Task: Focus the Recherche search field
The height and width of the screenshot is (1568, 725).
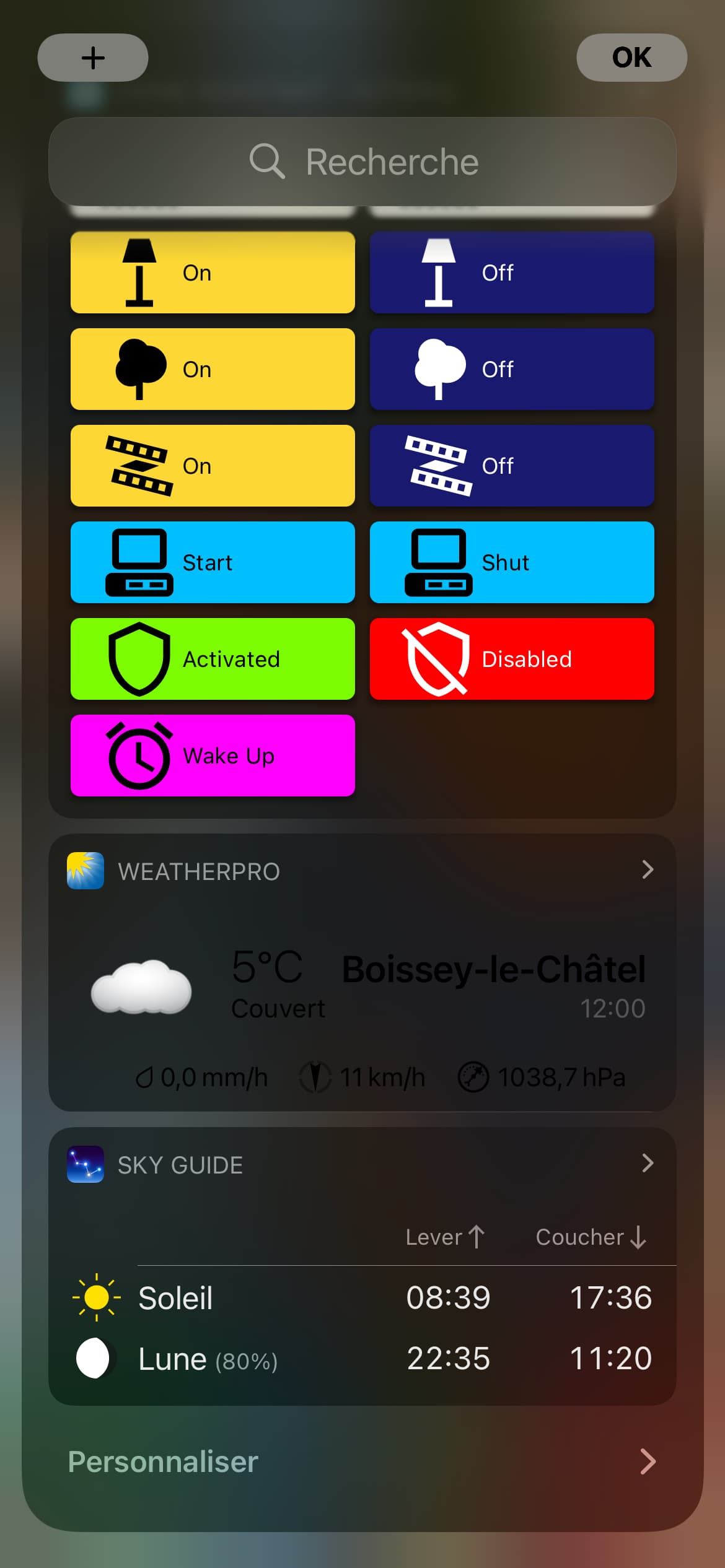Action: (x=362, y=162)
